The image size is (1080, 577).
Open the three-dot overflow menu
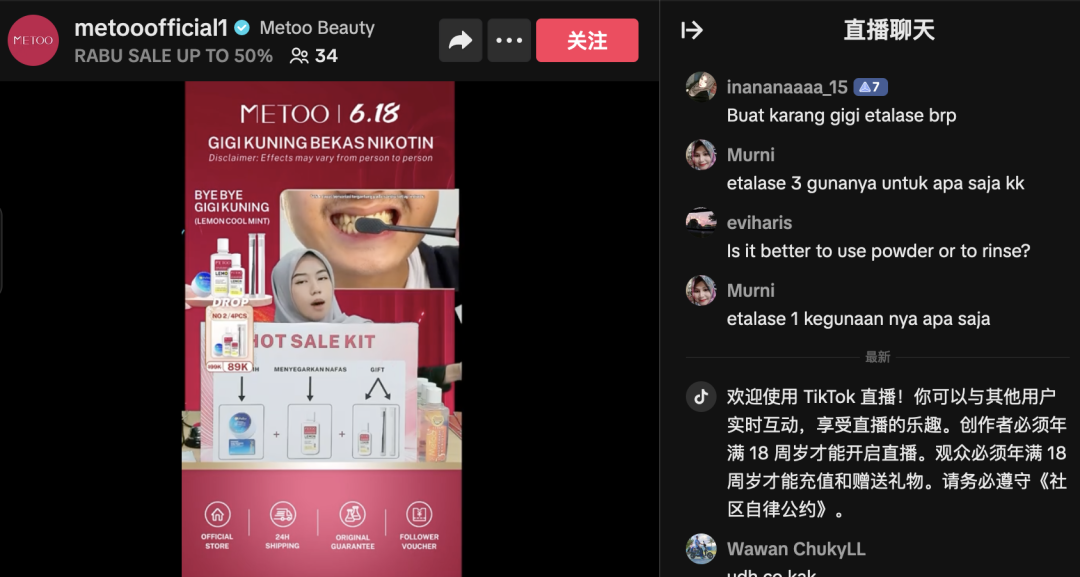509,40
